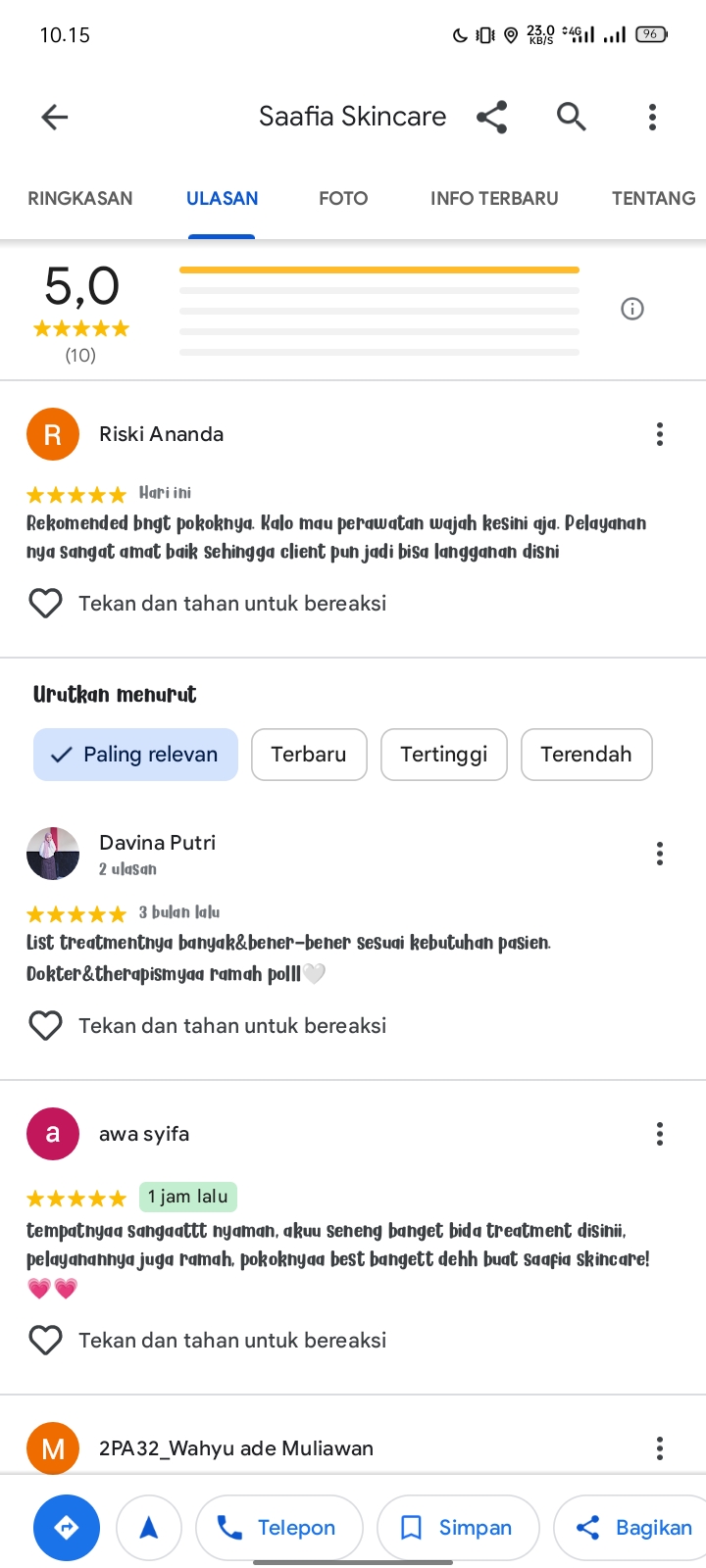
Task: Open the top-right overflow menu
Action: tap(652, 118)
